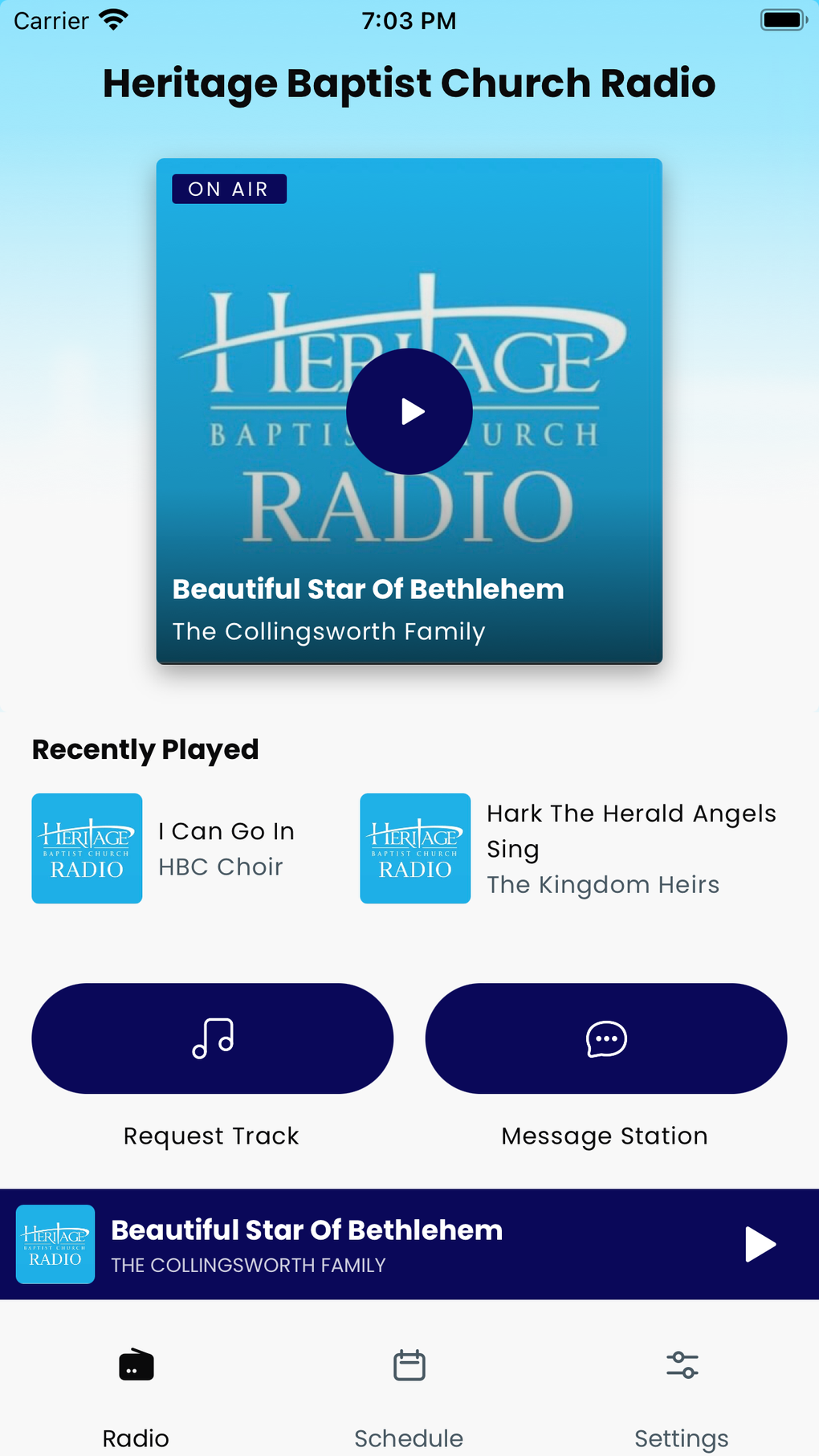Tap the artwork for Hark The Herald Angels Sing
Screen dimensions: 819x1456
[x=414, y=848]
